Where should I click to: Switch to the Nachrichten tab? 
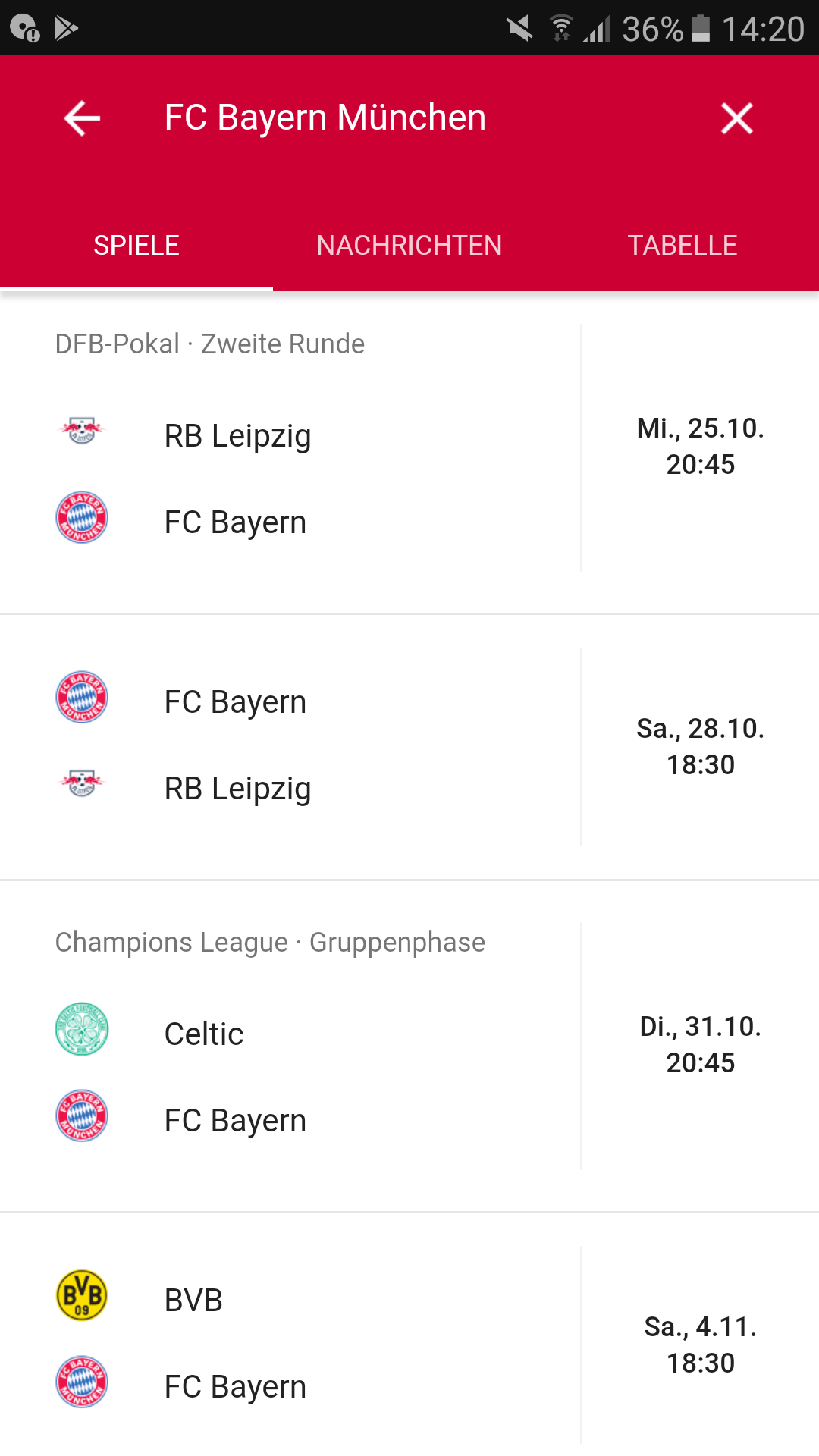[x=409, y=246]
